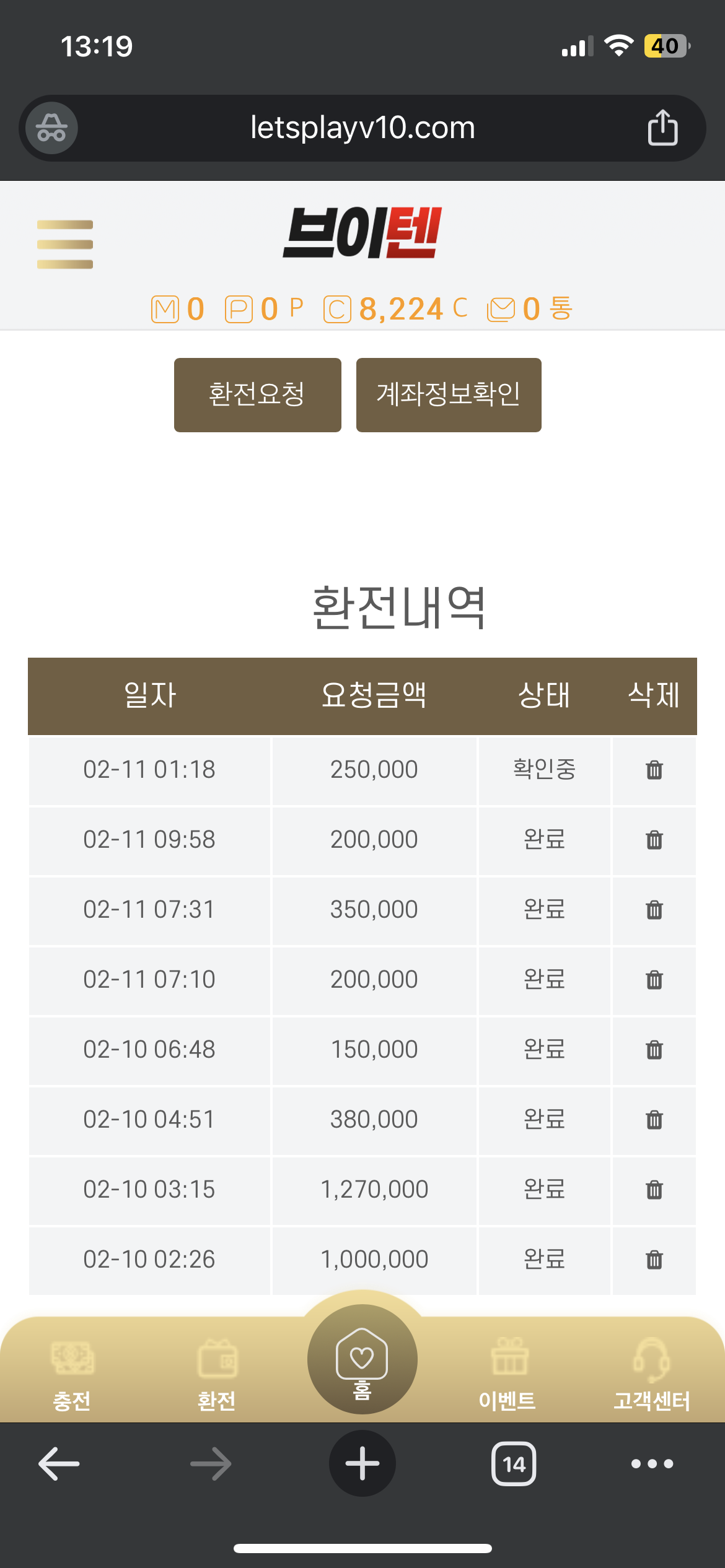
Task: Share the page from the address bar
Action: click(x=662, y=128)
